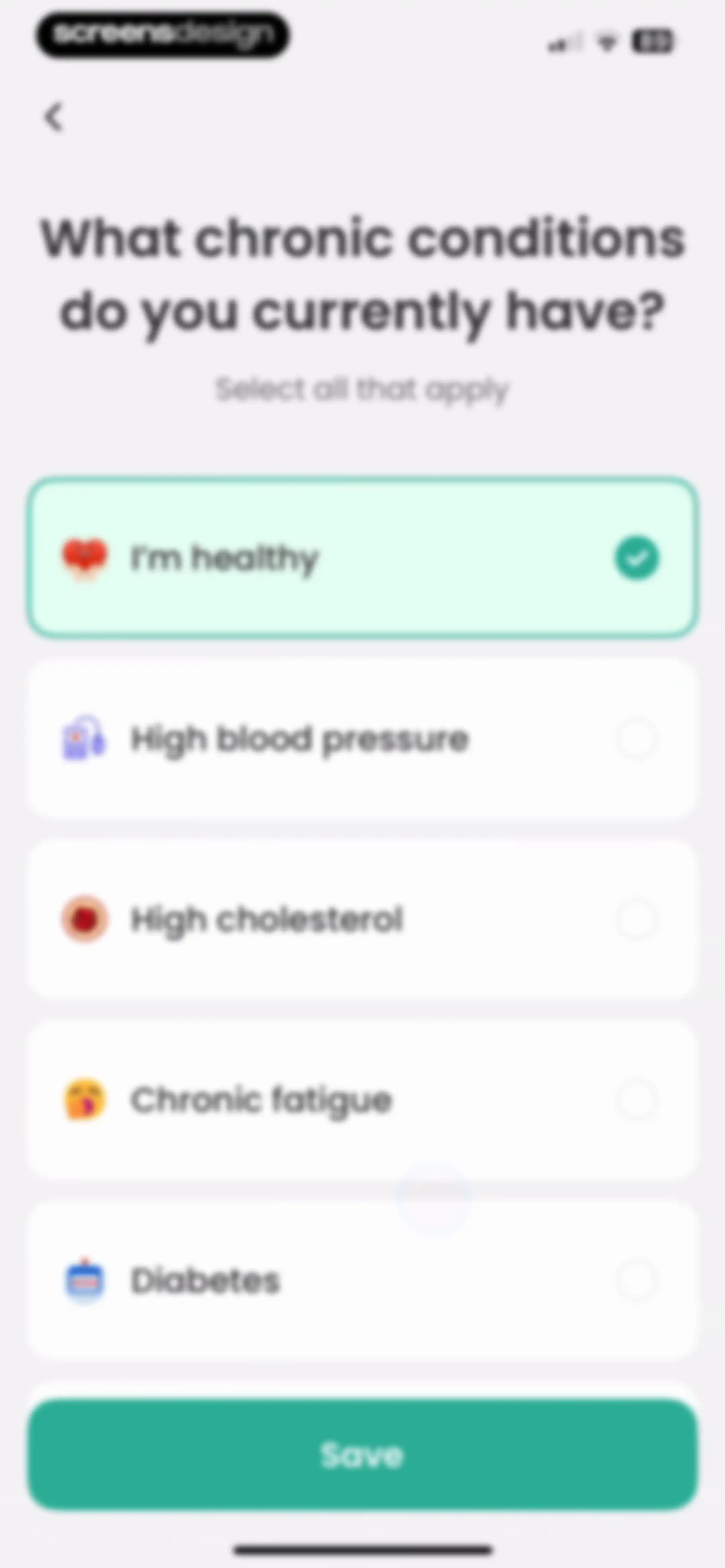Tap the Save button
Image resolution: width=725 pixels, height=1568 pixels.
tap(362, 1455)
